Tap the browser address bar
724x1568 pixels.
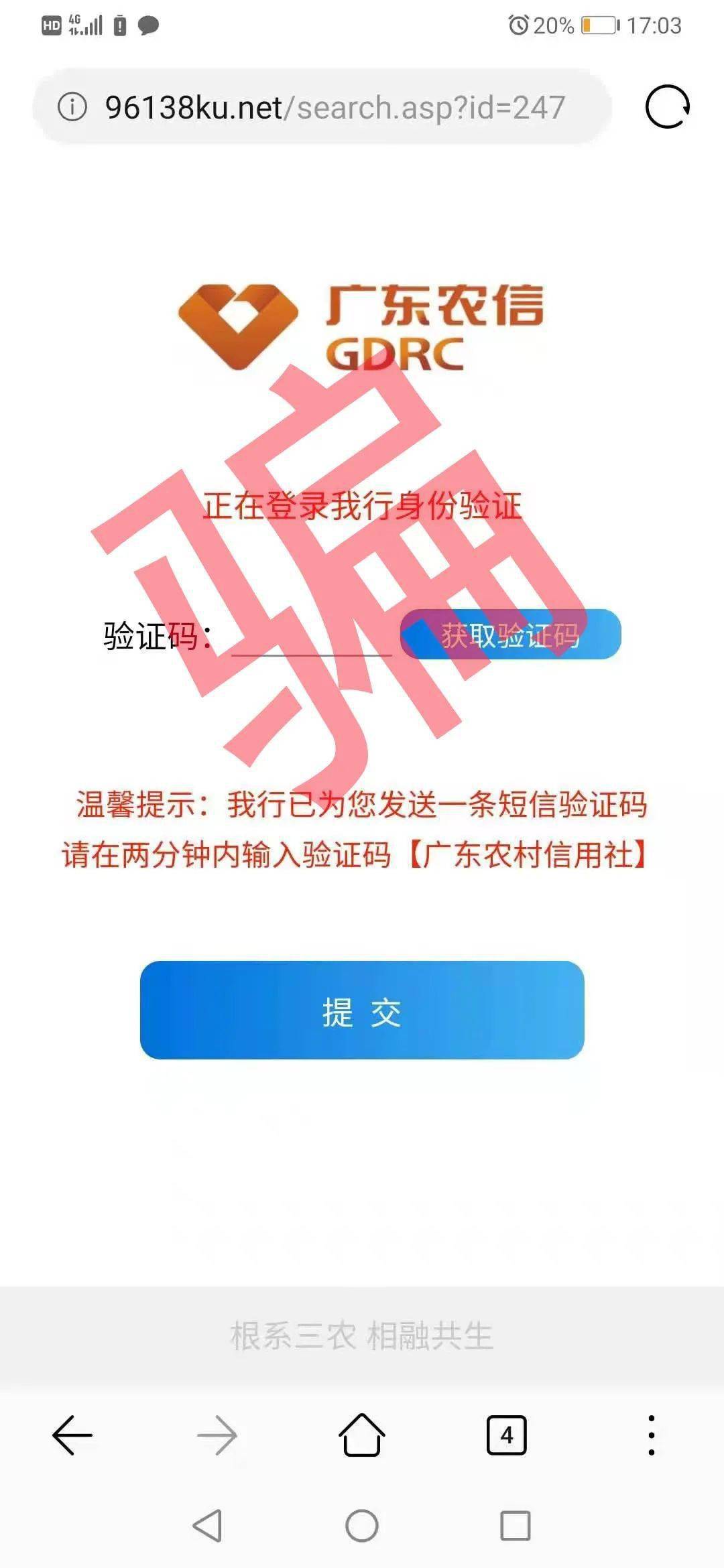click(335, 107)
